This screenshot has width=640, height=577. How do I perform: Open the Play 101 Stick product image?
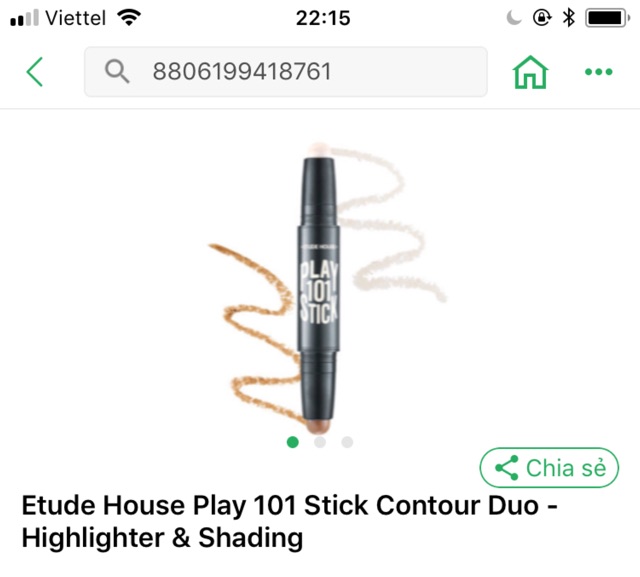[320, 285]
